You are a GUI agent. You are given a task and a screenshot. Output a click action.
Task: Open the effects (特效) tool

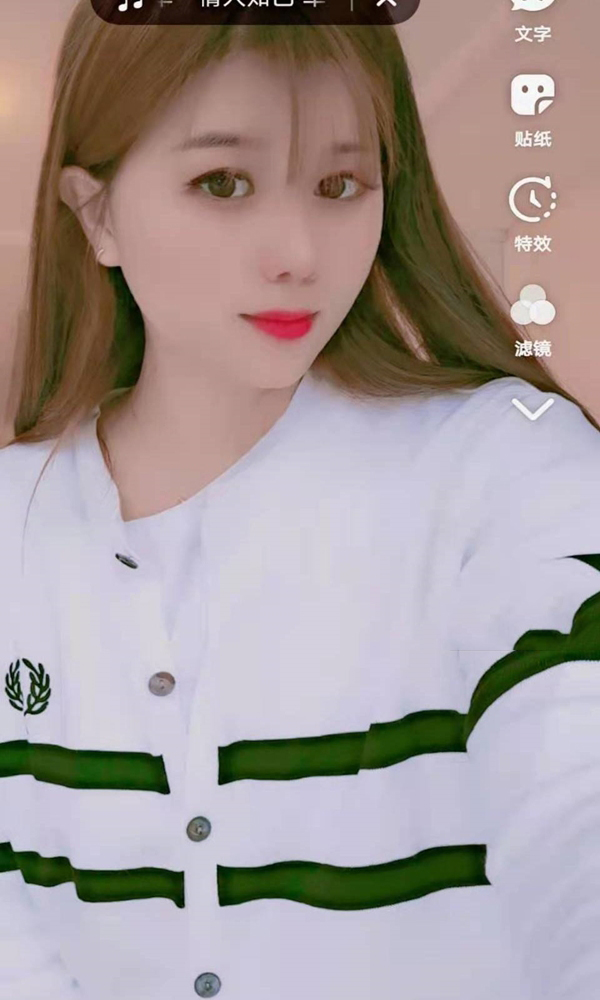[x=532, y=213]
